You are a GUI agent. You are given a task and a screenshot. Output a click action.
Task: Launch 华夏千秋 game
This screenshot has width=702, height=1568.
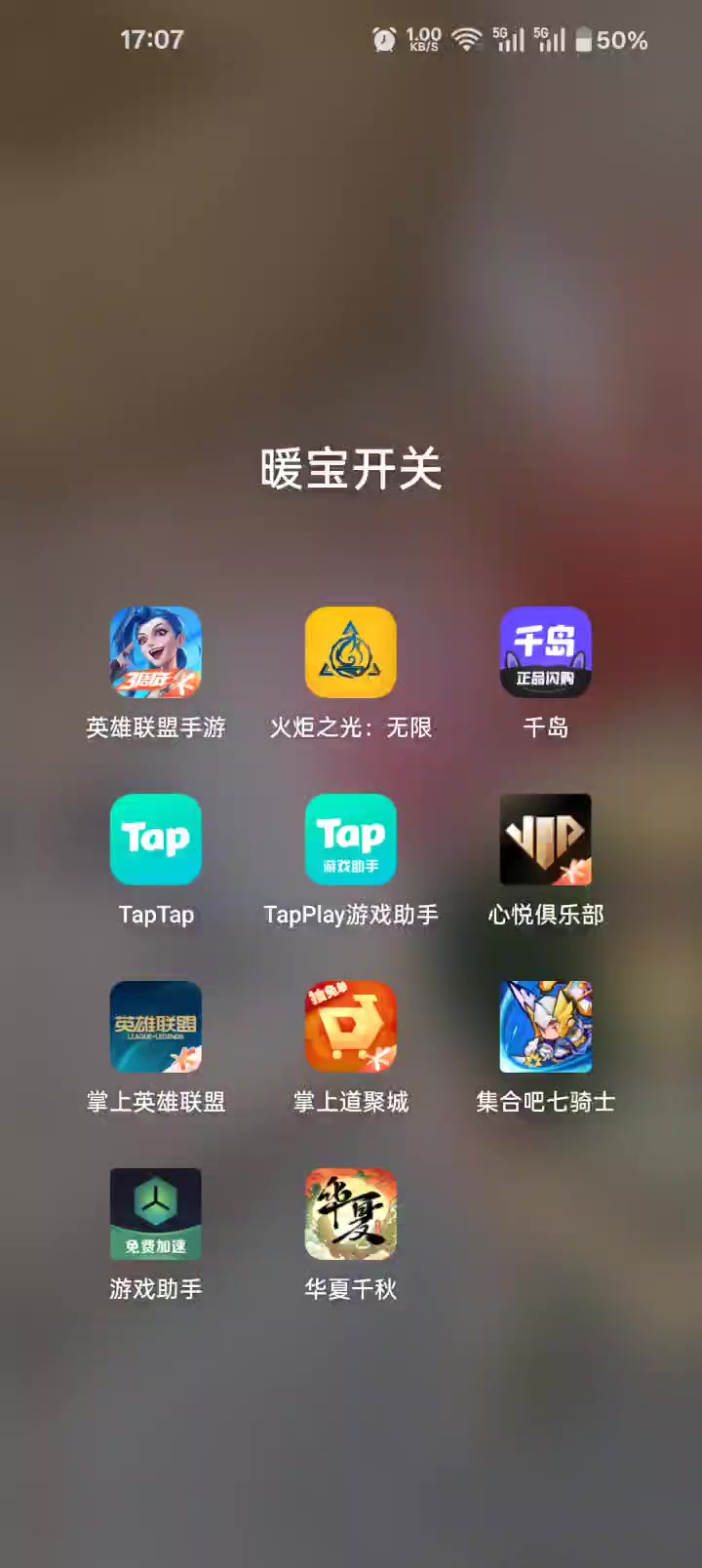point(351,1214)
